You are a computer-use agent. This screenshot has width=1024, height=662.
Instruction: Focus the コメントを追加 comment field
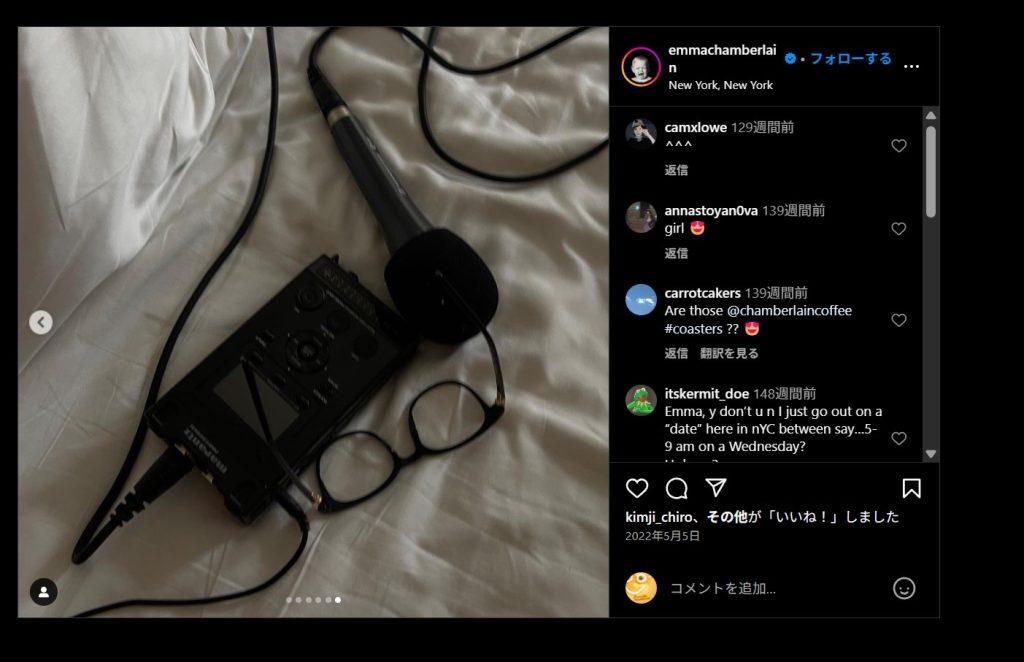coord(770,588)
